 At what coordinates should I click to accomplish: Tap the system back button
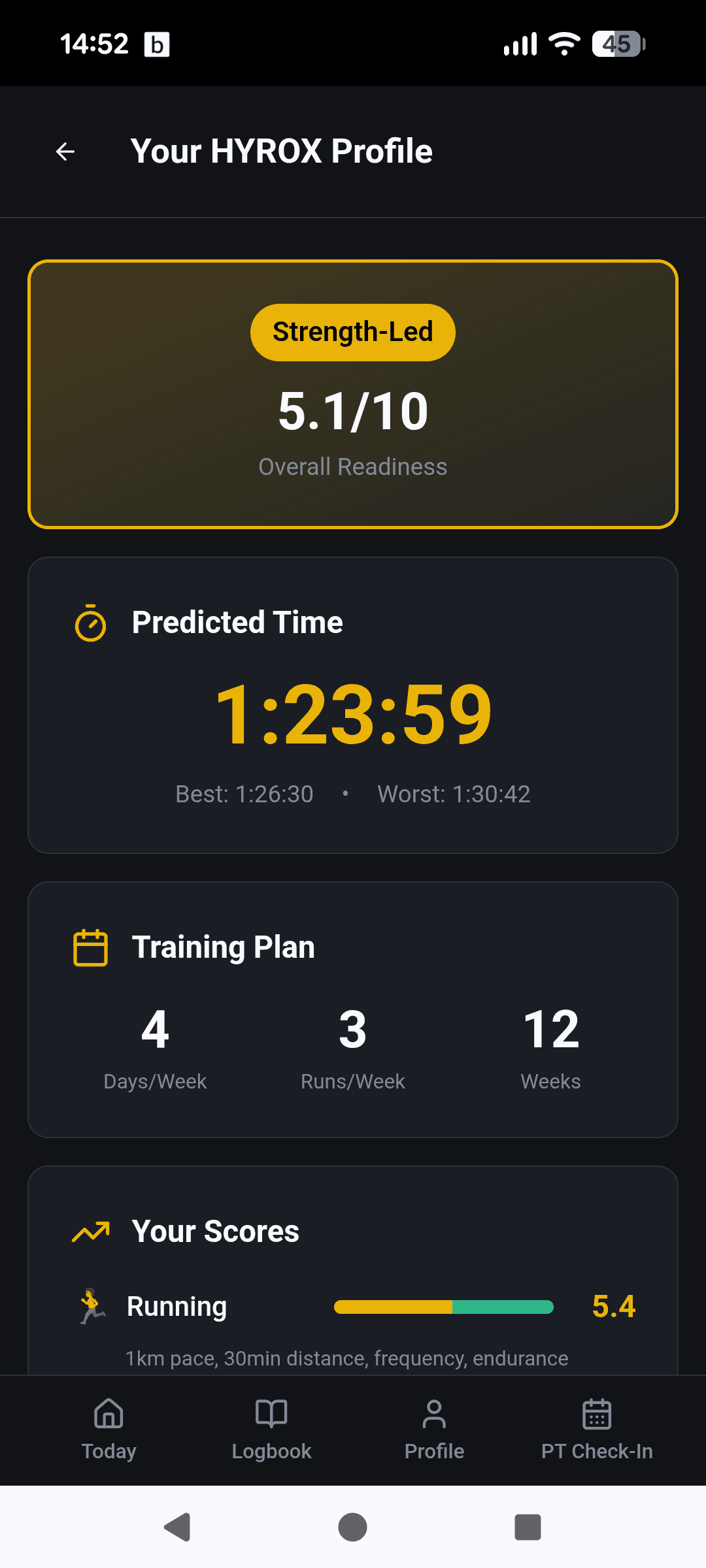coord(177,1527)
